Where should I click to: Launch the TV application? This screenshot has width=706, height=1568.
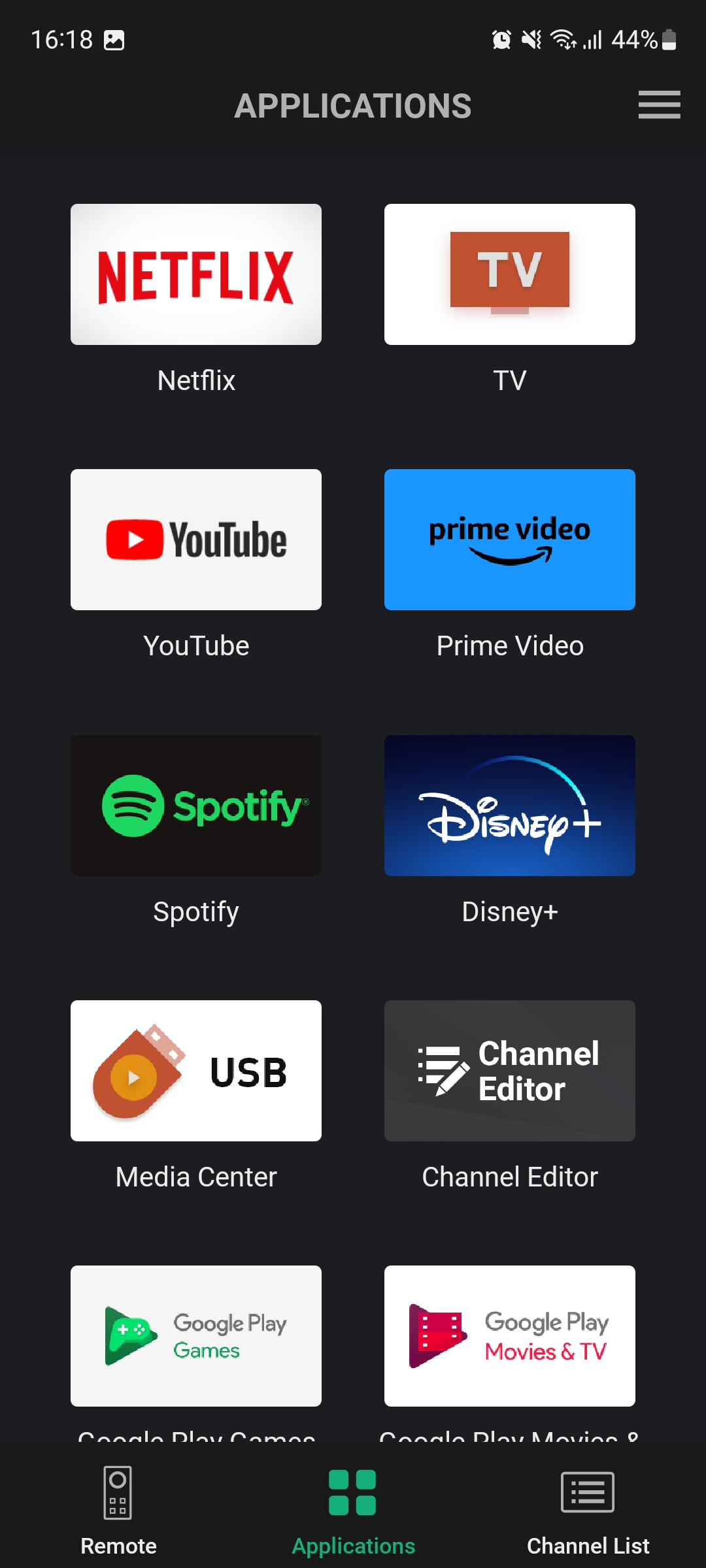pyautogui.click(x=509, y=274)
